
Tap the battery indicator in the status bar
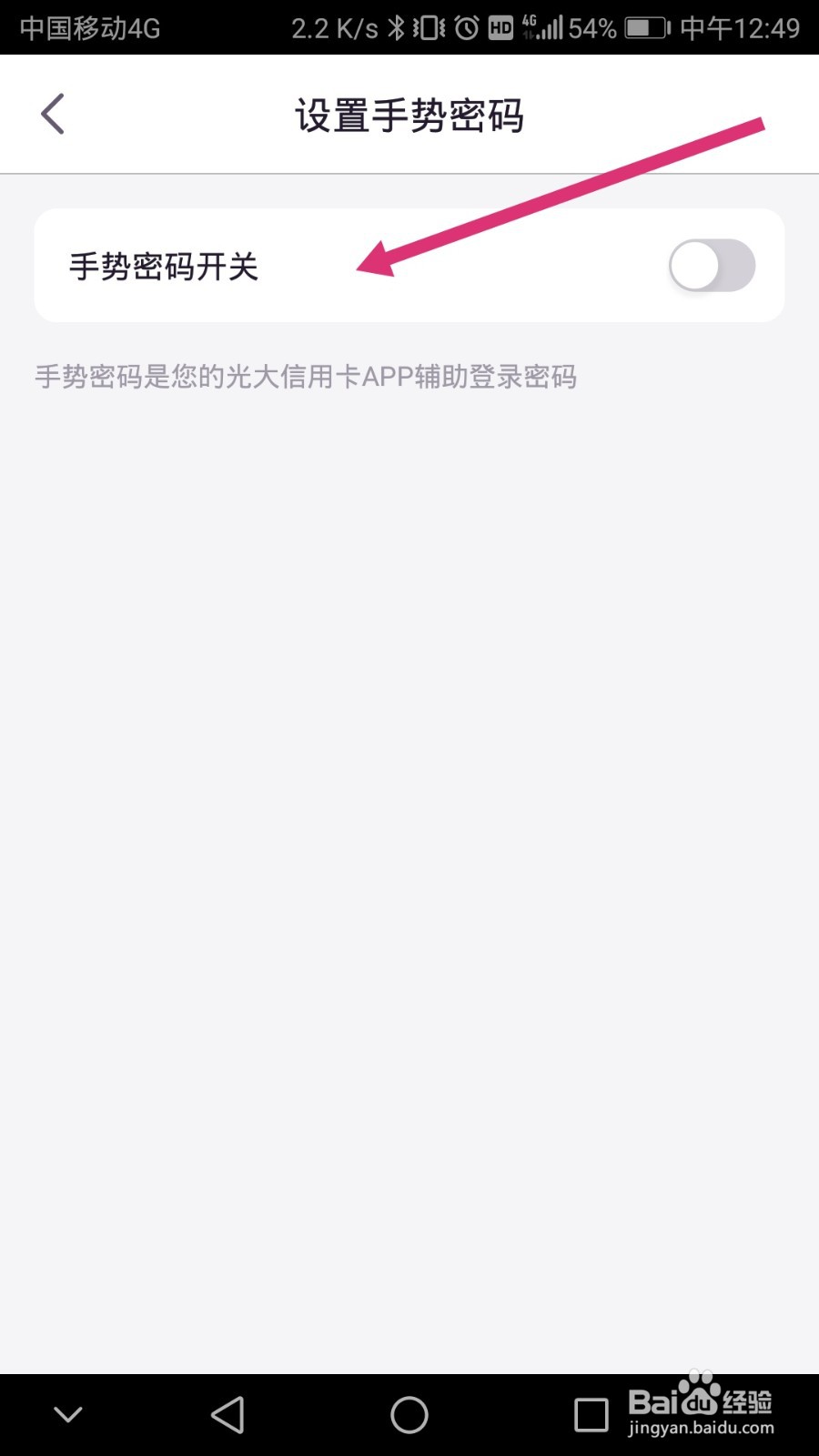643,27
